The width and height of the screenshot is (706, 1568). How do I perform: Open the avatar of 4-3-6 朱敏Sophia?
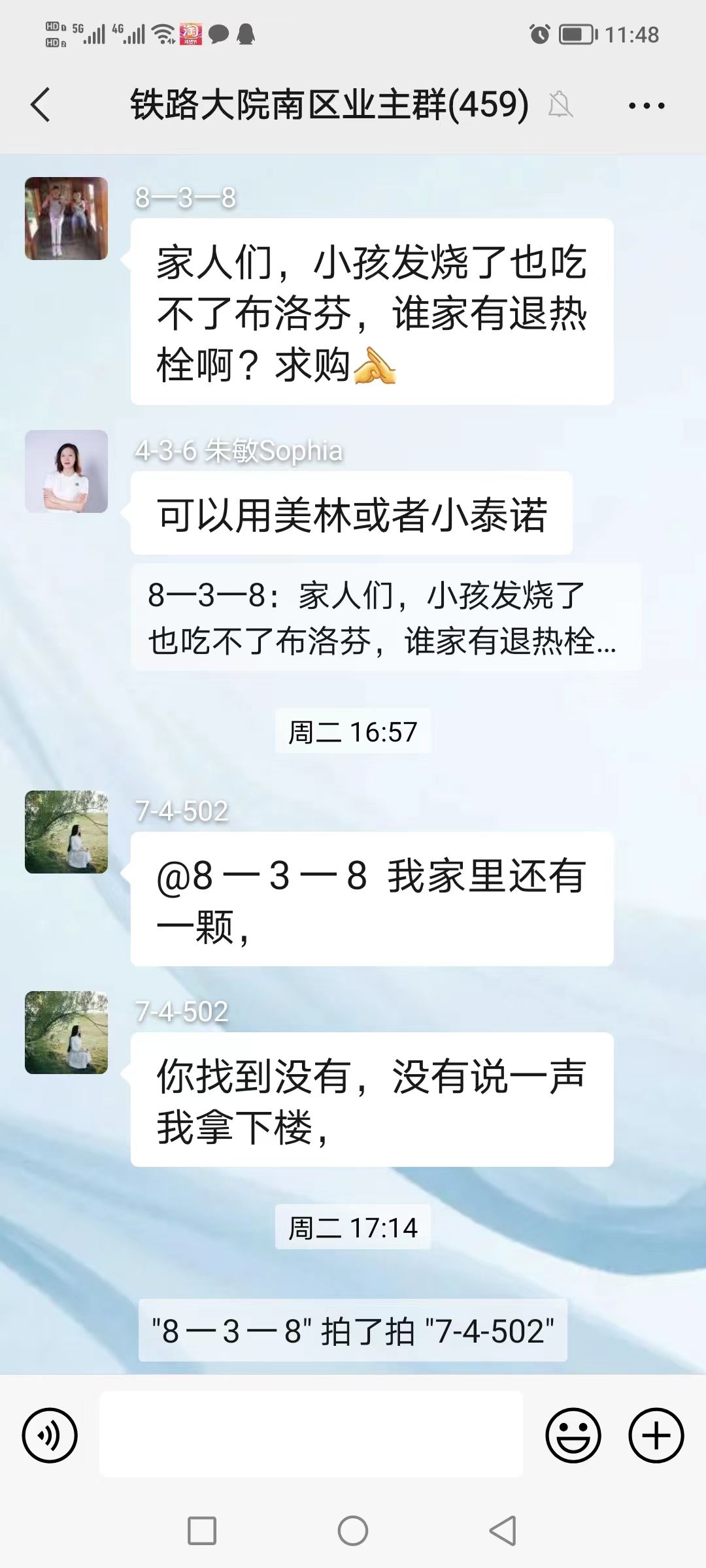(66, 471)
